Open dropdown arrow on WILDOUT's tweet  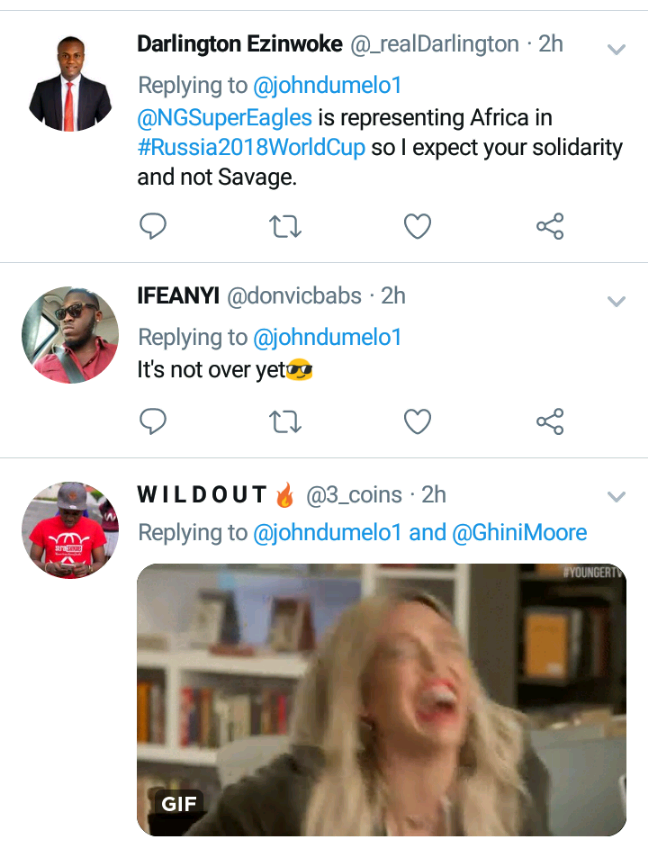coord(617,497)
